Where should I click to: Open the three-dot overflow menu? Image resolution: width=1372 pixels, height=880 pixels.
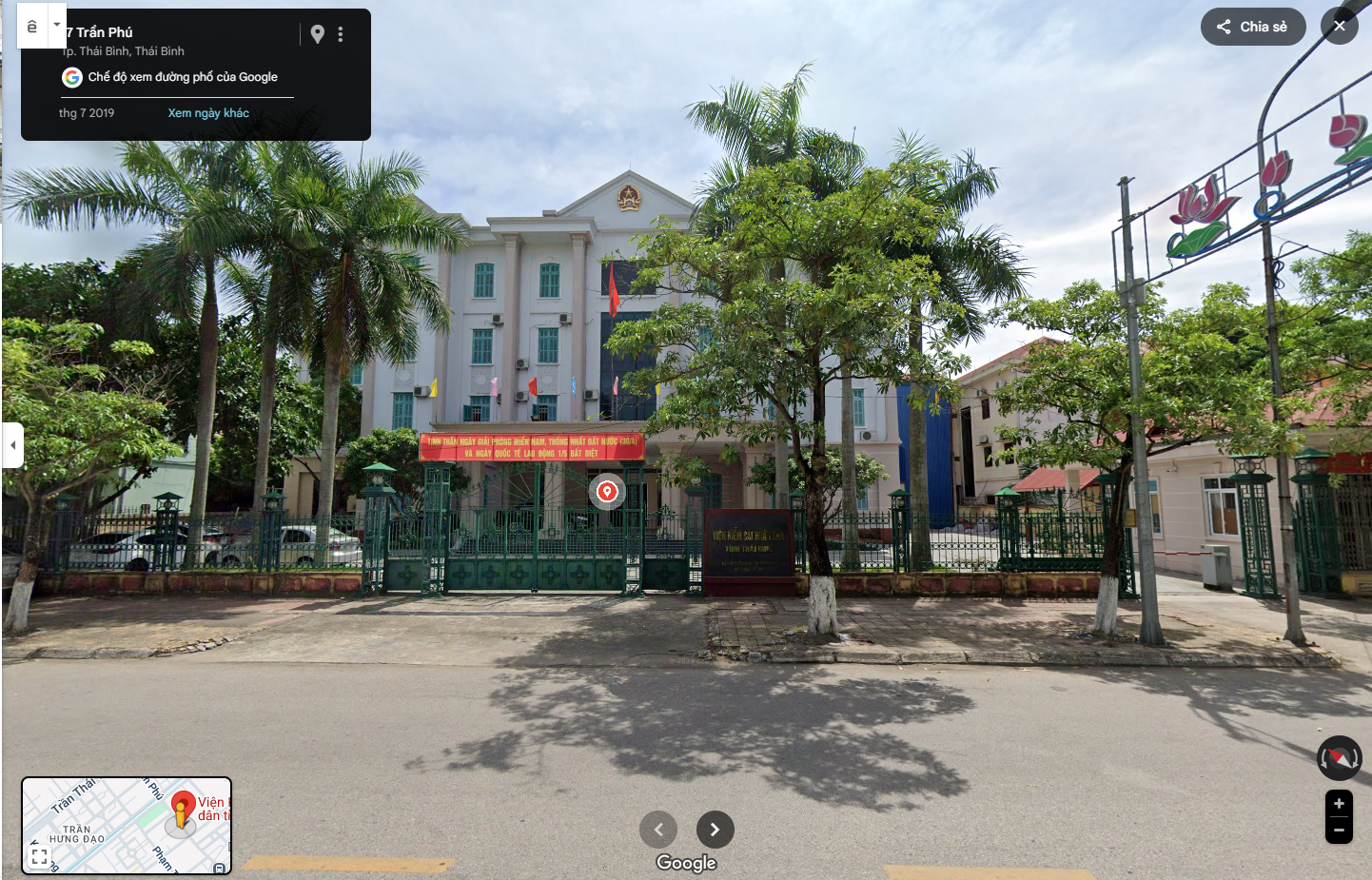pos(341,34)
